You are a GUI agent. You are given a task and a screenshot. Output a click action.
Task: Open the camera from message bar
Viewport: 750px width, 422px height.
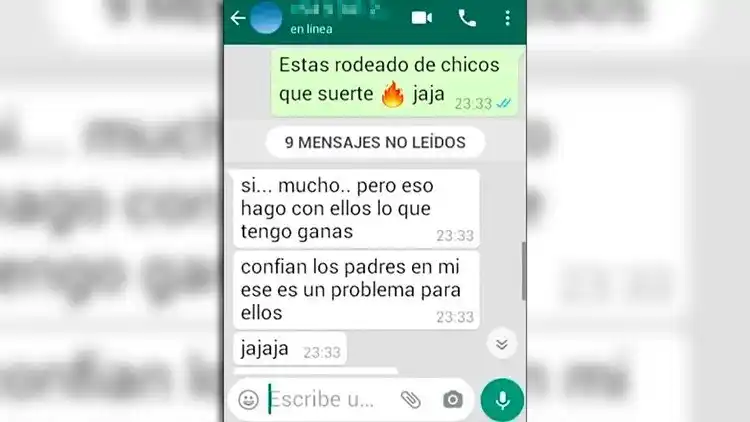(x=453, y=400)
